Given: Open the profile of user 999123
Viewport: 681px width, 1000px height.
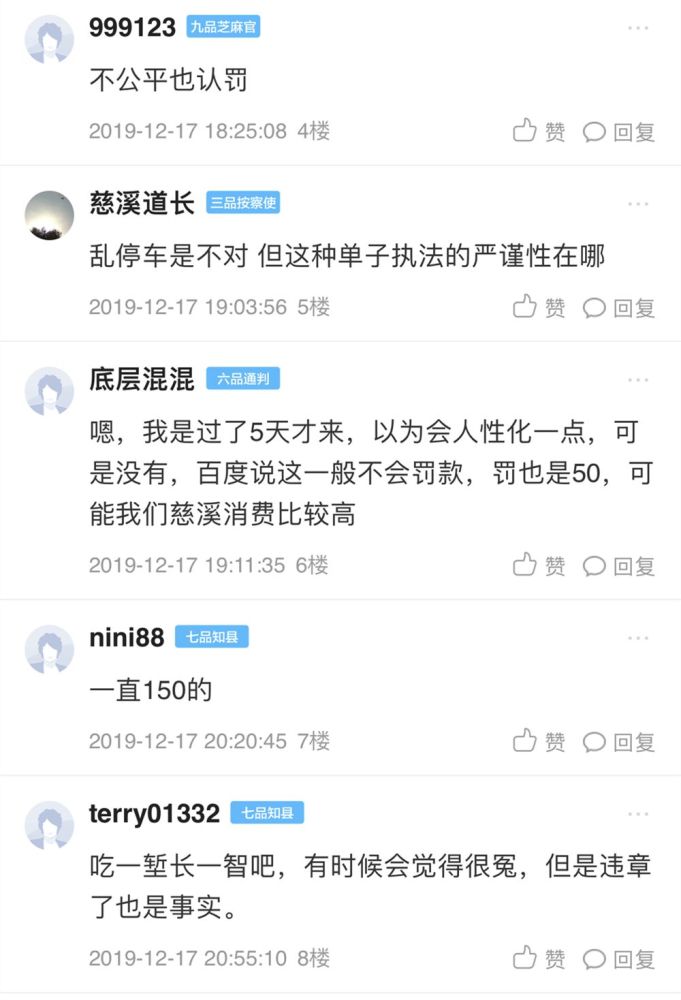Looking at the screenshot, I should pyautogui.click(x=49, y=40).
